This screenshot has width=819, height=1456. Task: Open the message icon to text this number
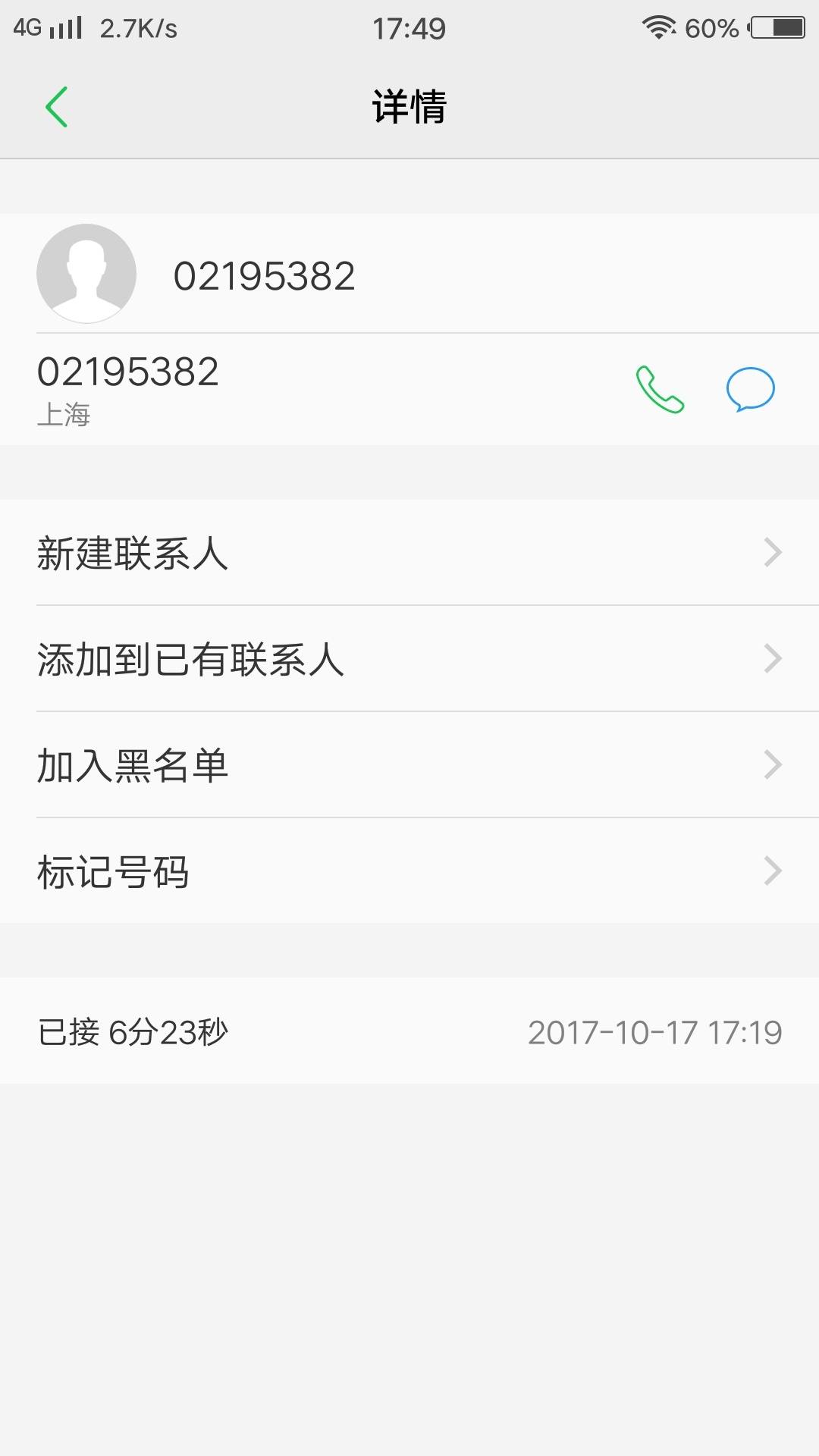pyautogui.click(x=752, y=389)
